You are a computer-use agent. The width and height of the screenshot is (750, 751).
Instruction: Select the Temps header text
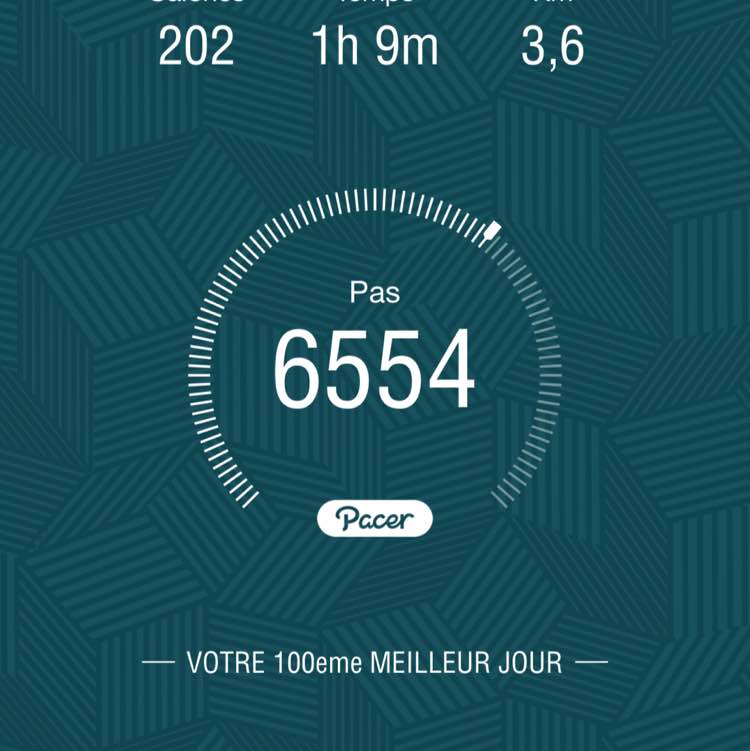click(x=374, y=5)
